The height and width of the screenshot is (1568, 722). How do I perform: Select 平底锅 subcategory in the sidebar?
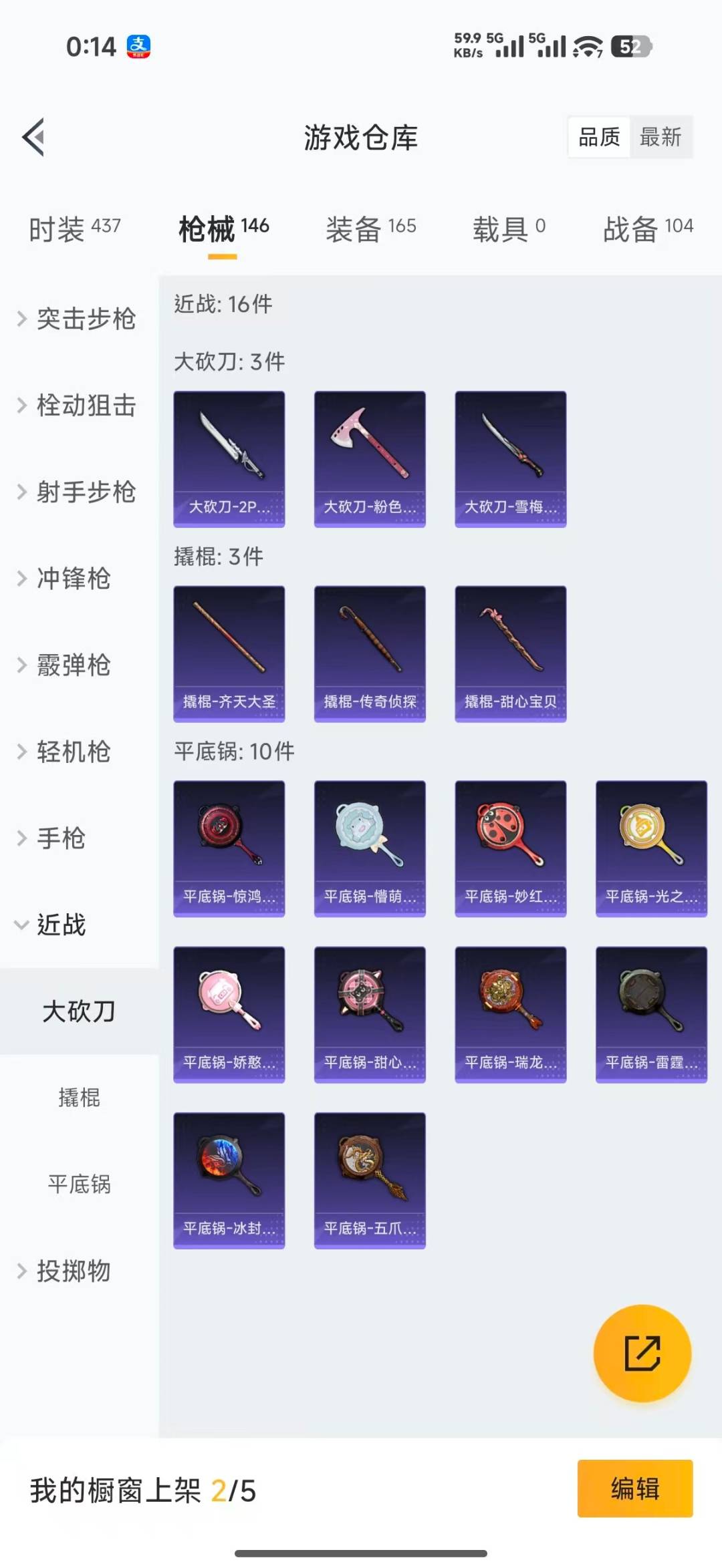click(80, 1184)
